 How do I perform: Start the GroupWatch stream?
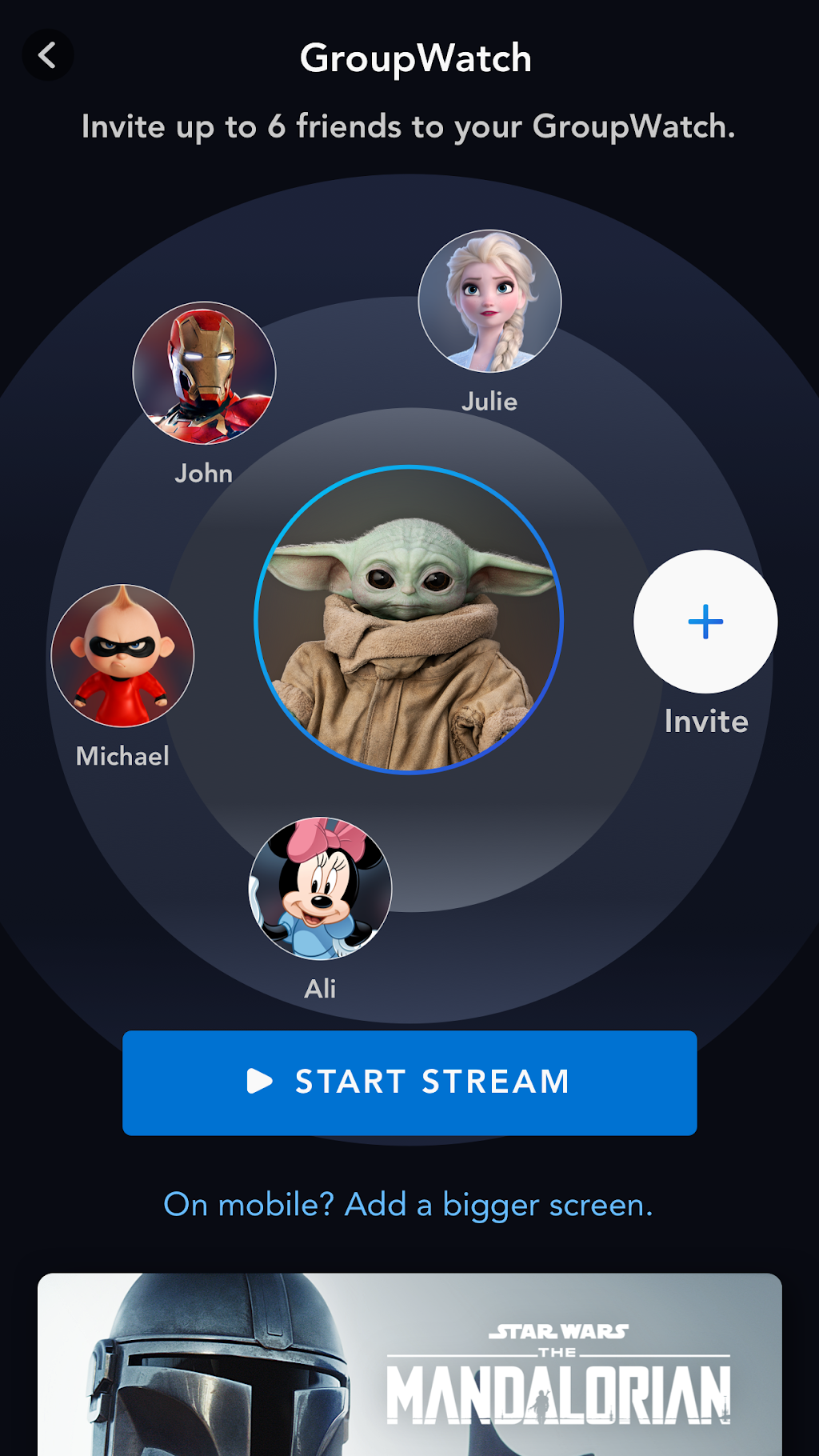[409, 1082]
